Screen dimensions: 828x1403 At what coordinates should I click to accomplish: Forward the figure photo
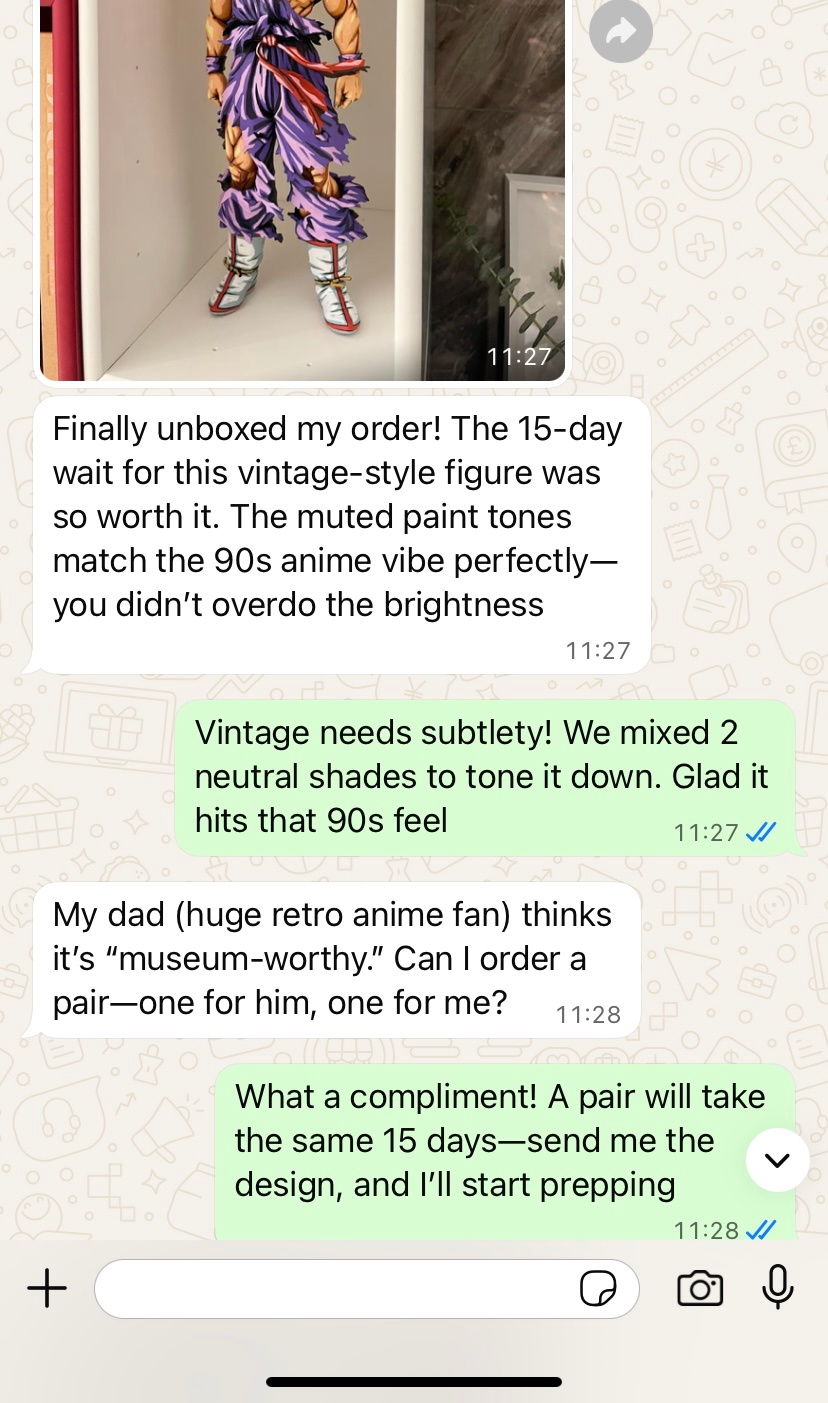(x=621, y=33)
